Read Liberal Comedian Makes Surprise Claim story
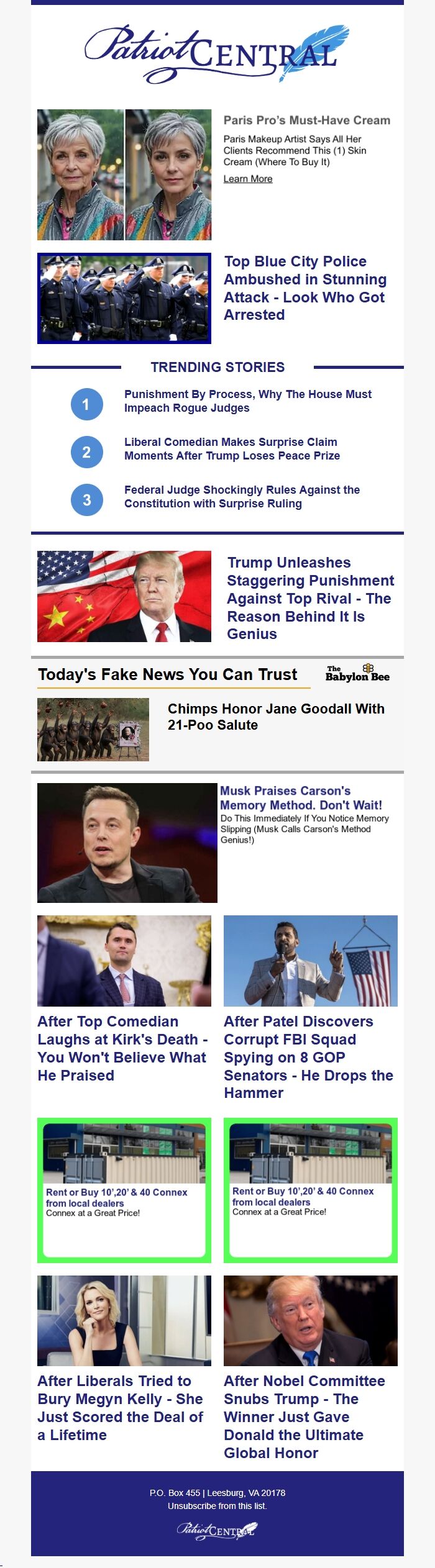The image size is (435, 1568). pyautogui.click(x=232, y=449)
